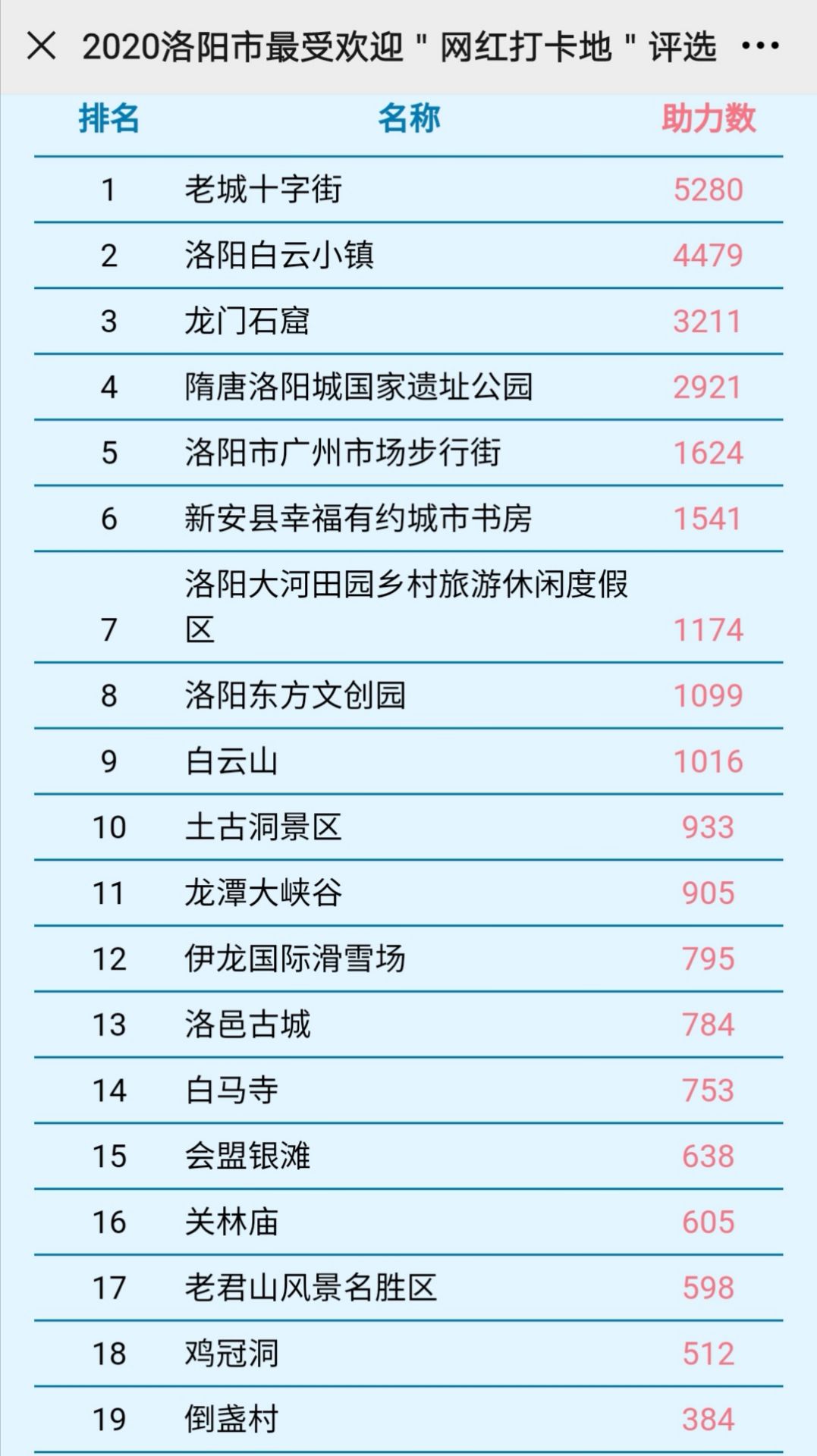
Task: Close the 网红打卡地 voting page
Action: pyautogui.click(x=41, y=46)
